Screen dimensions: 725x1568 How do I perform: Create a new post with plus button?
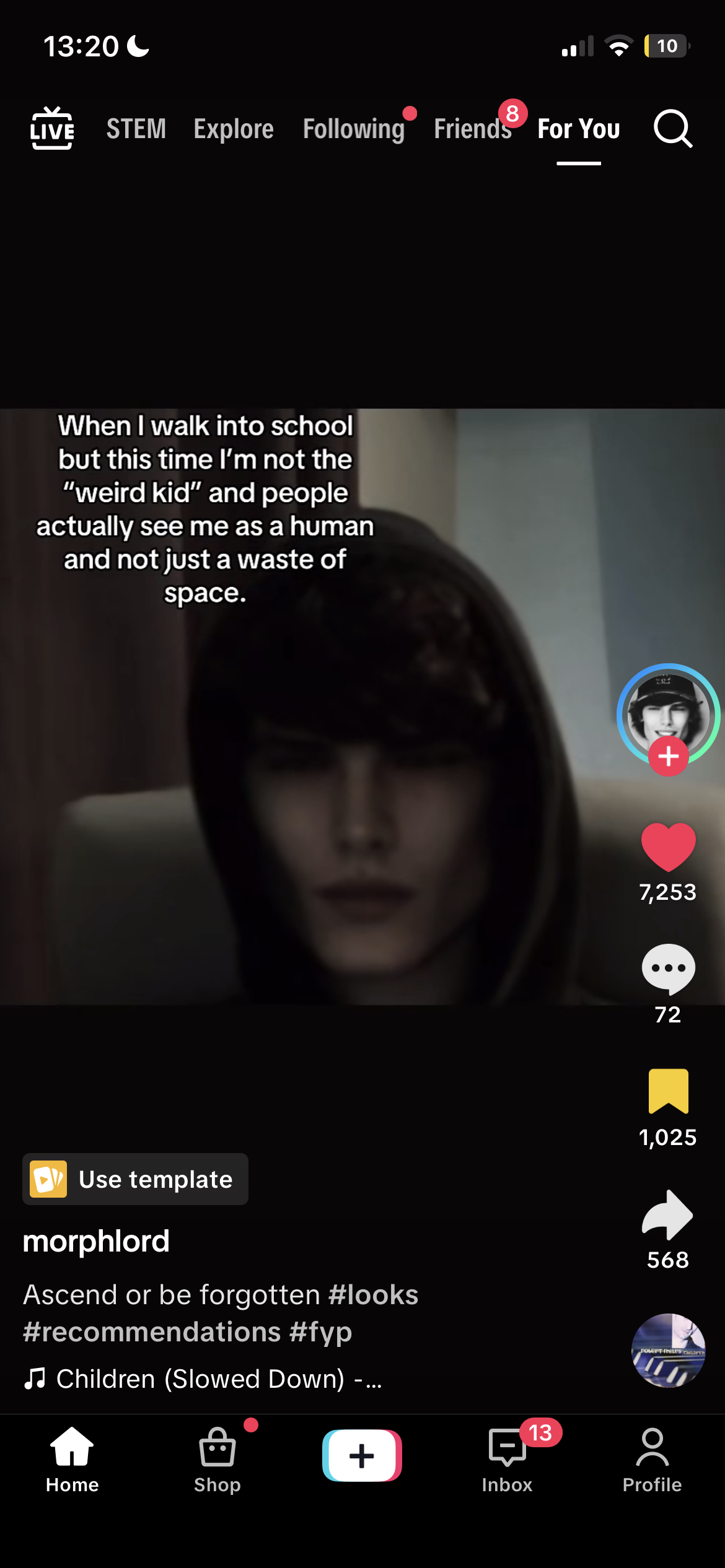point(362,1455)
